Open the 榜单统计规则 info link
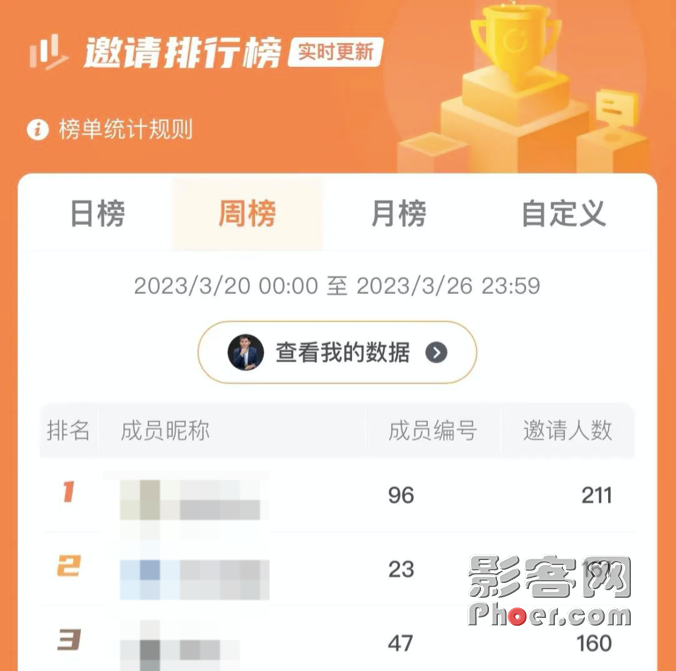 click(111, 130)
